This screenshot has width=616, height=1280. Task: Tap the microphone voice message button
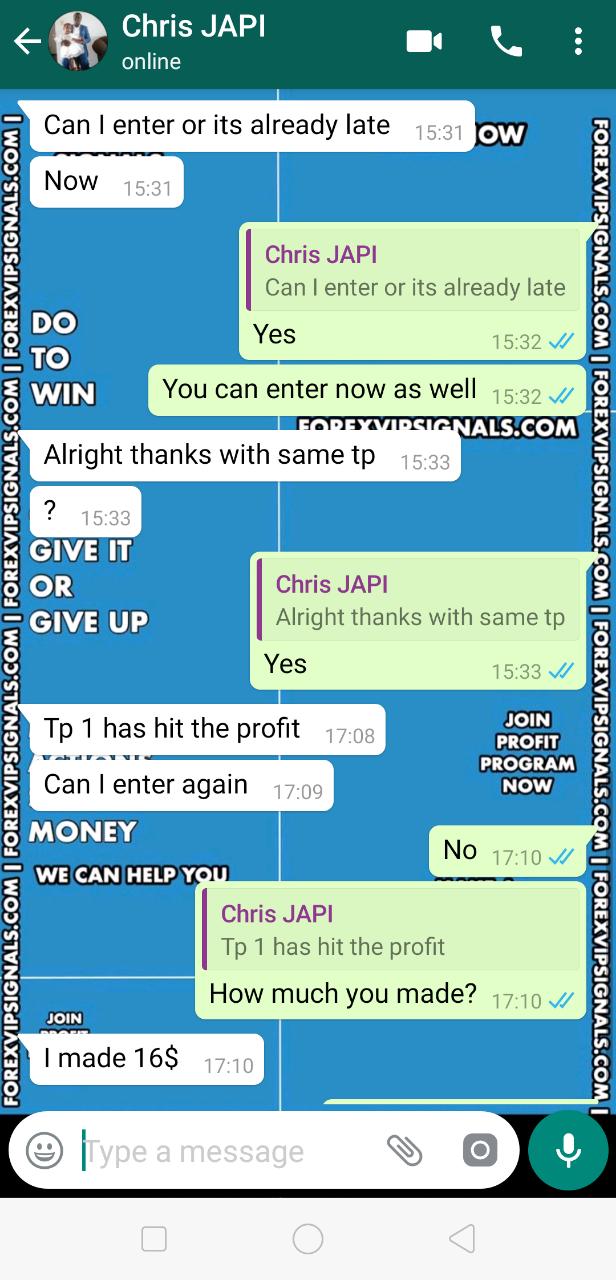click(x=568, y=1151)
